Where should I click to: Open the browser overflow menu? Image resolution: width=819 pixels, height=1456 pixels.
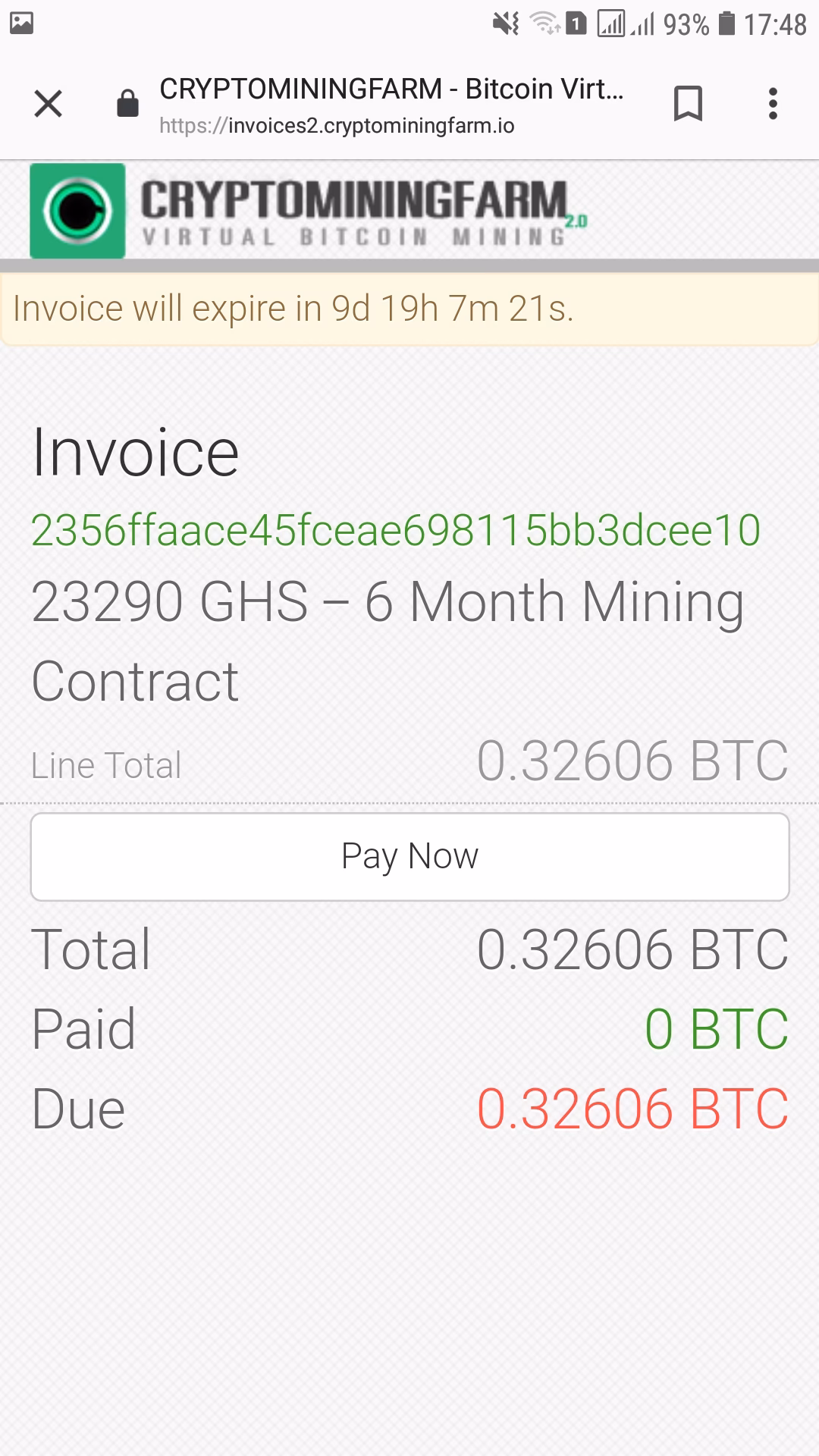[772, 104]
